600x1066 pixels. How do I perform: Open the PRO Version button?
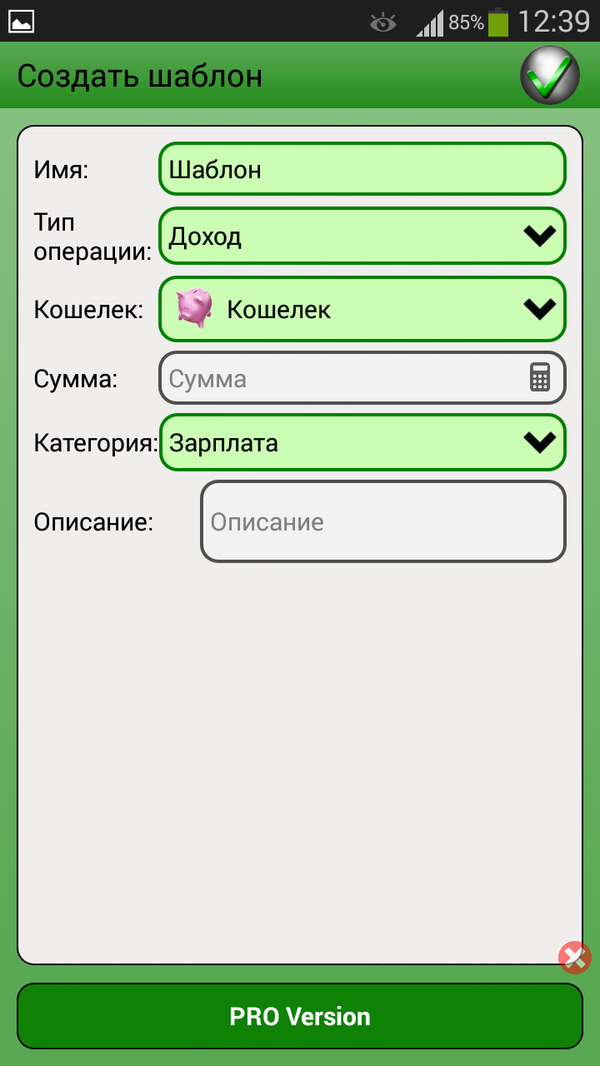point(300,1017)
